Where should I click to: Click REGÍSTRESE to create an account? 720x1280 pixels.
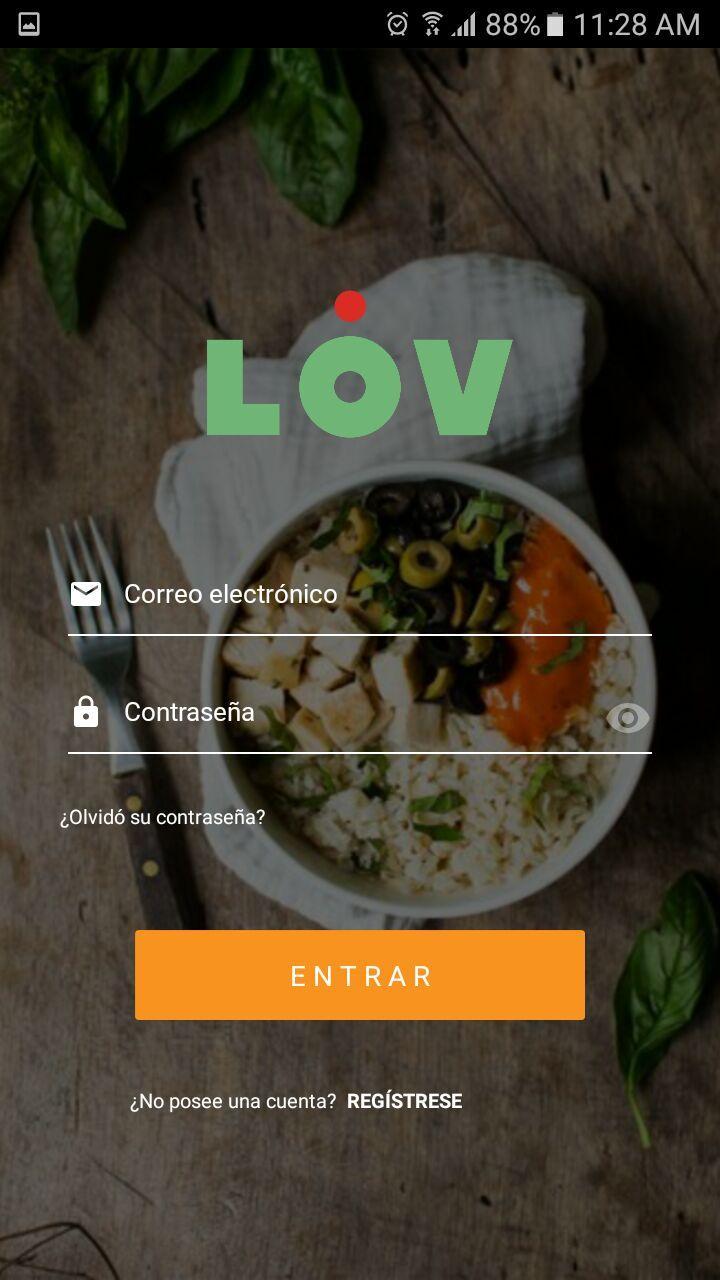coord(404,1100)
